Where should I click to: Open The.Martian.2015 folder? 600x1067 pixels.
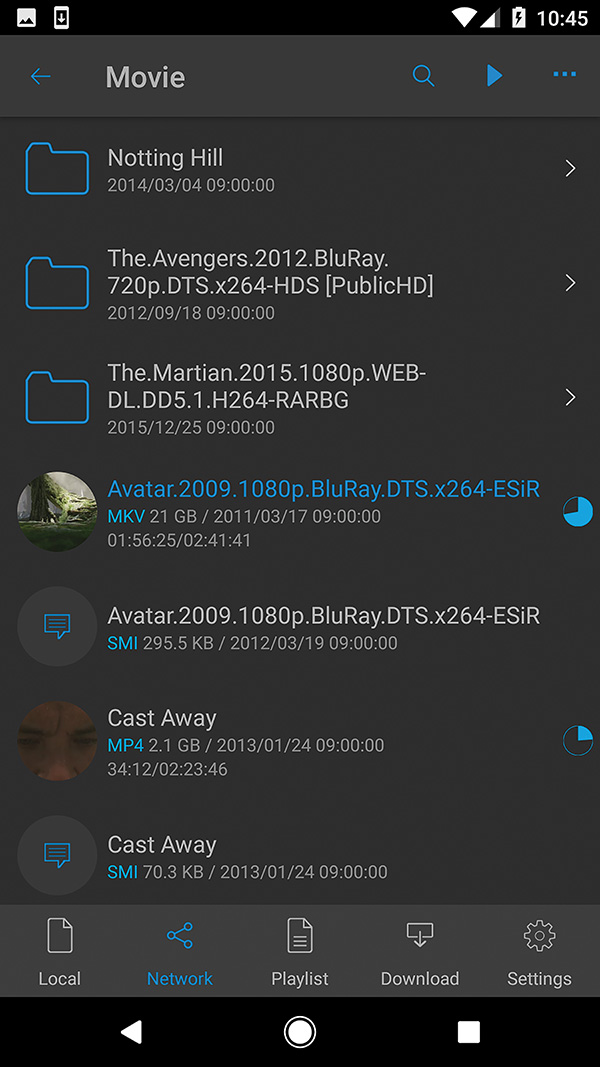pyautogui.click(x=300, y=397)
